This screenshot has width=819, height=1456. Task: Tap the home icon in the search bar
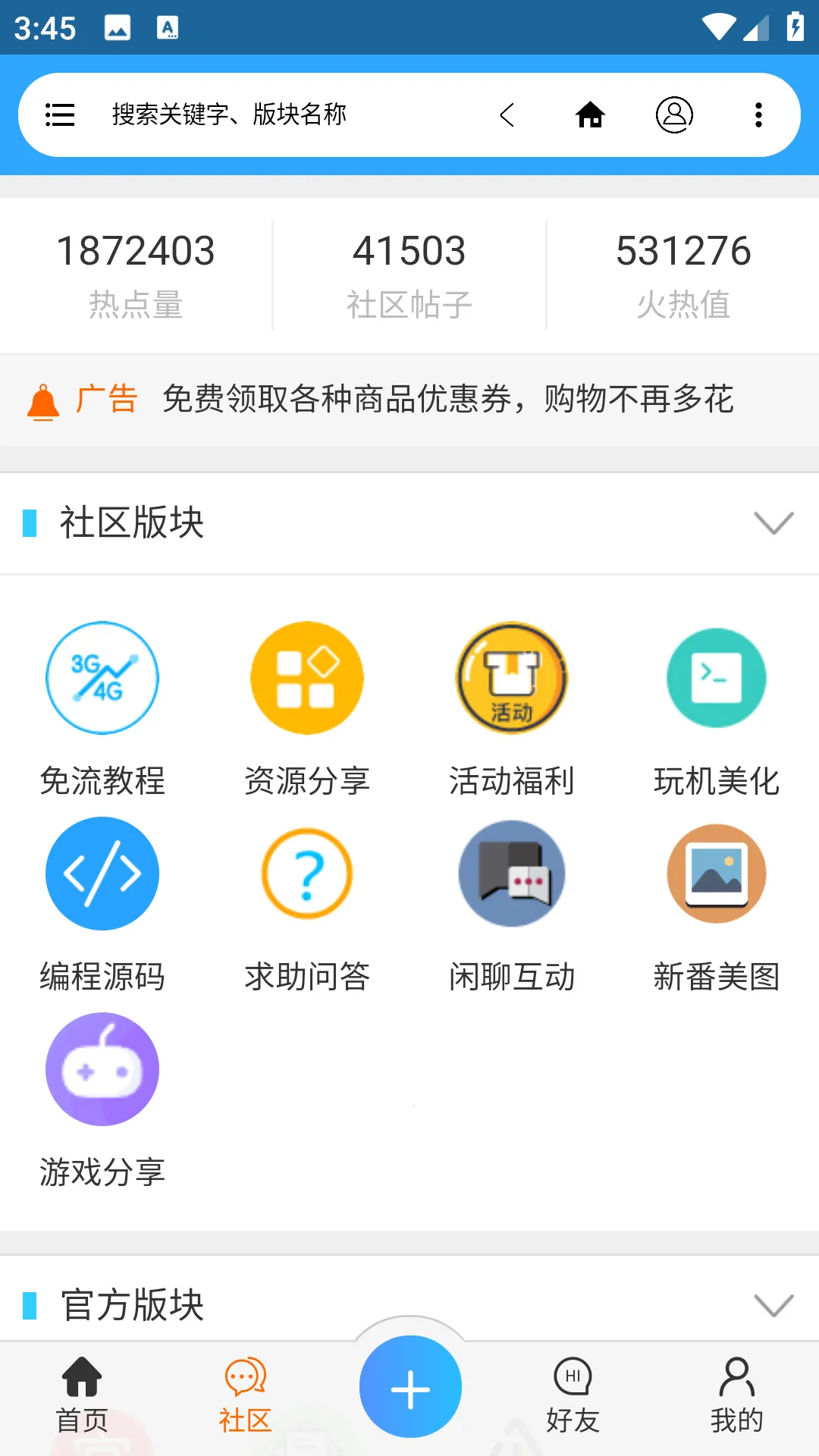591,115
